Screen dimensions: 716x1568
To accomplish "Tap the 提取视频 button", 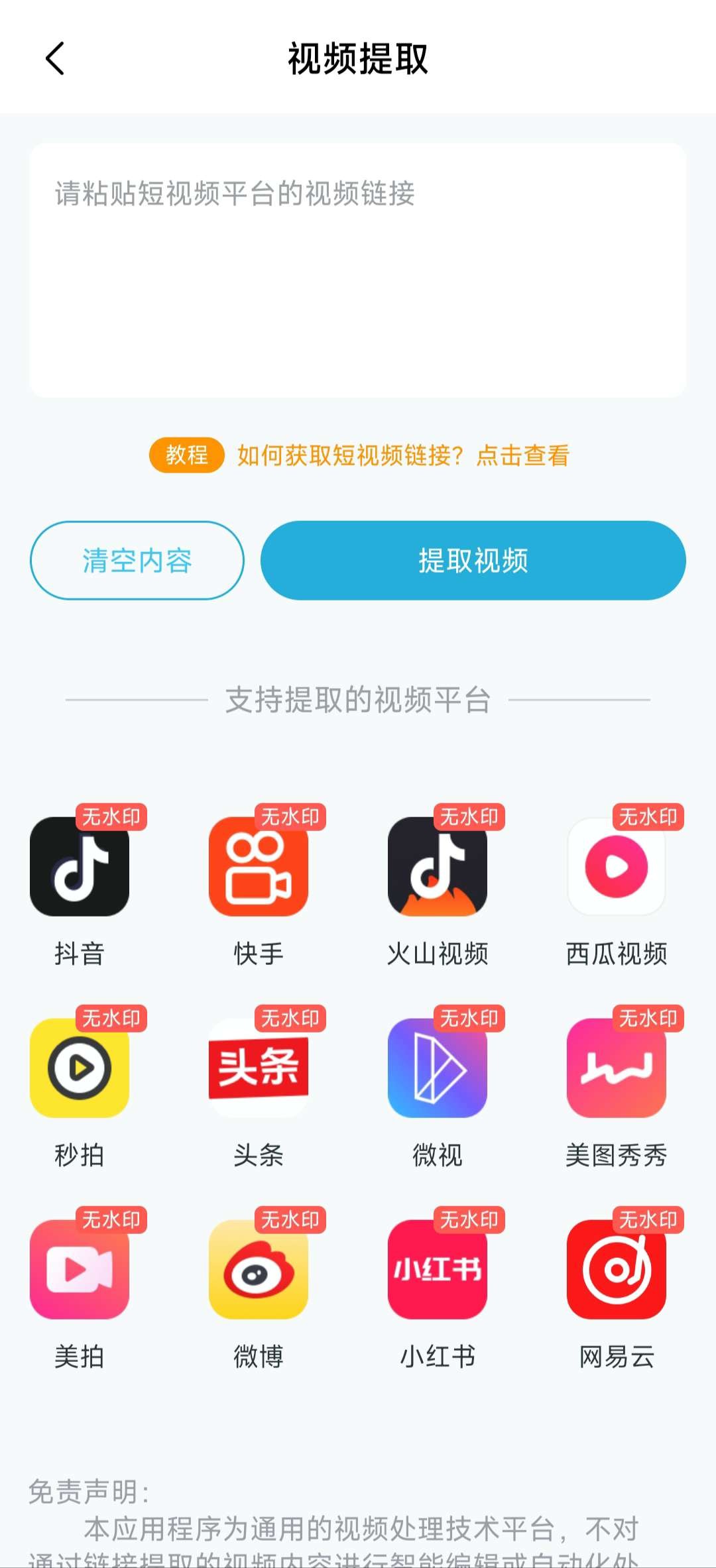I will click(473, 561).
